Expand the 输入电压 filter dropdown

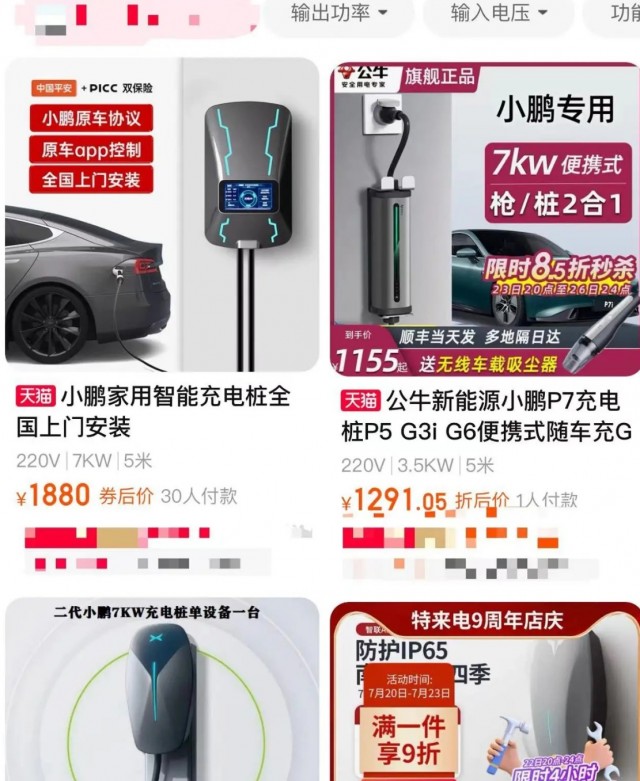click(498, 14)
